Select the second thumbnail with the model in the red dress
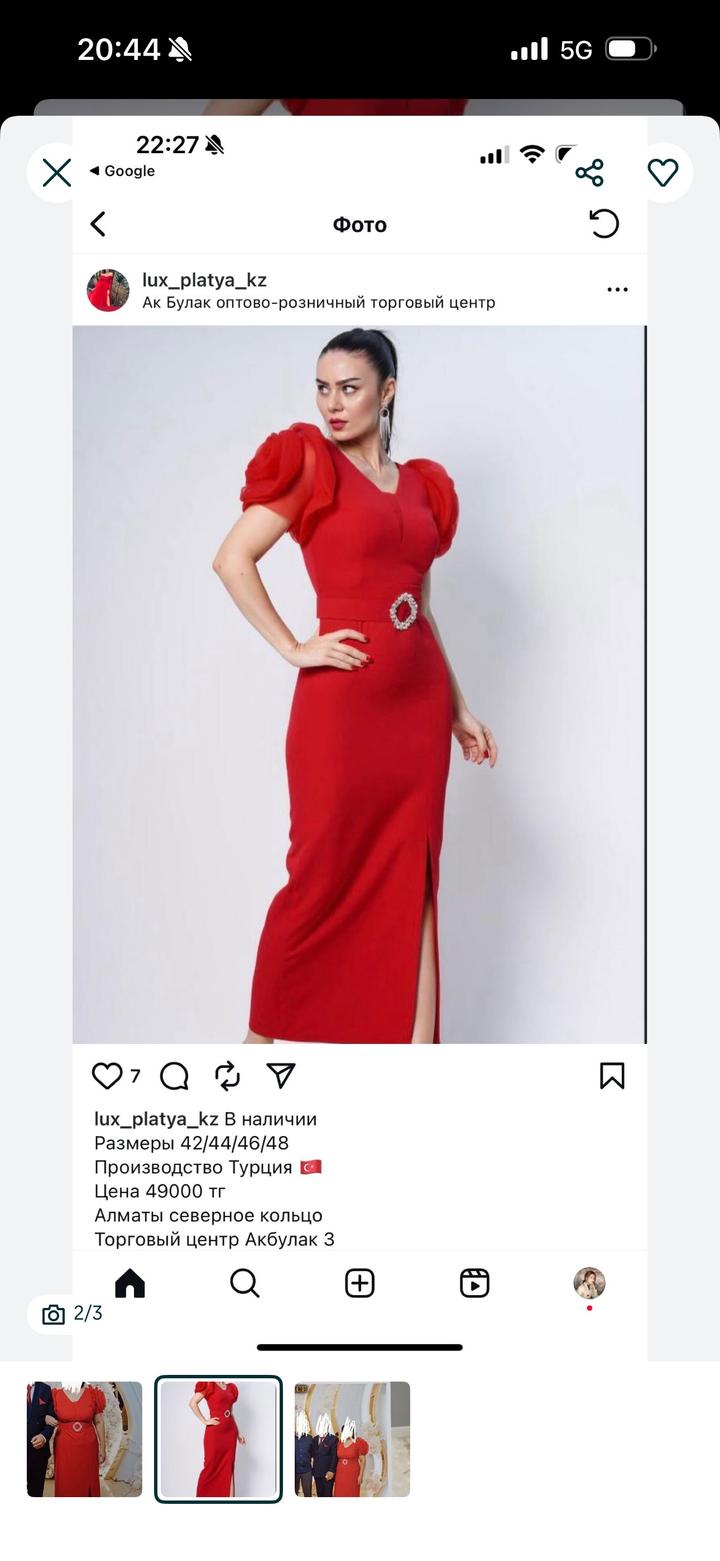 218,1439
